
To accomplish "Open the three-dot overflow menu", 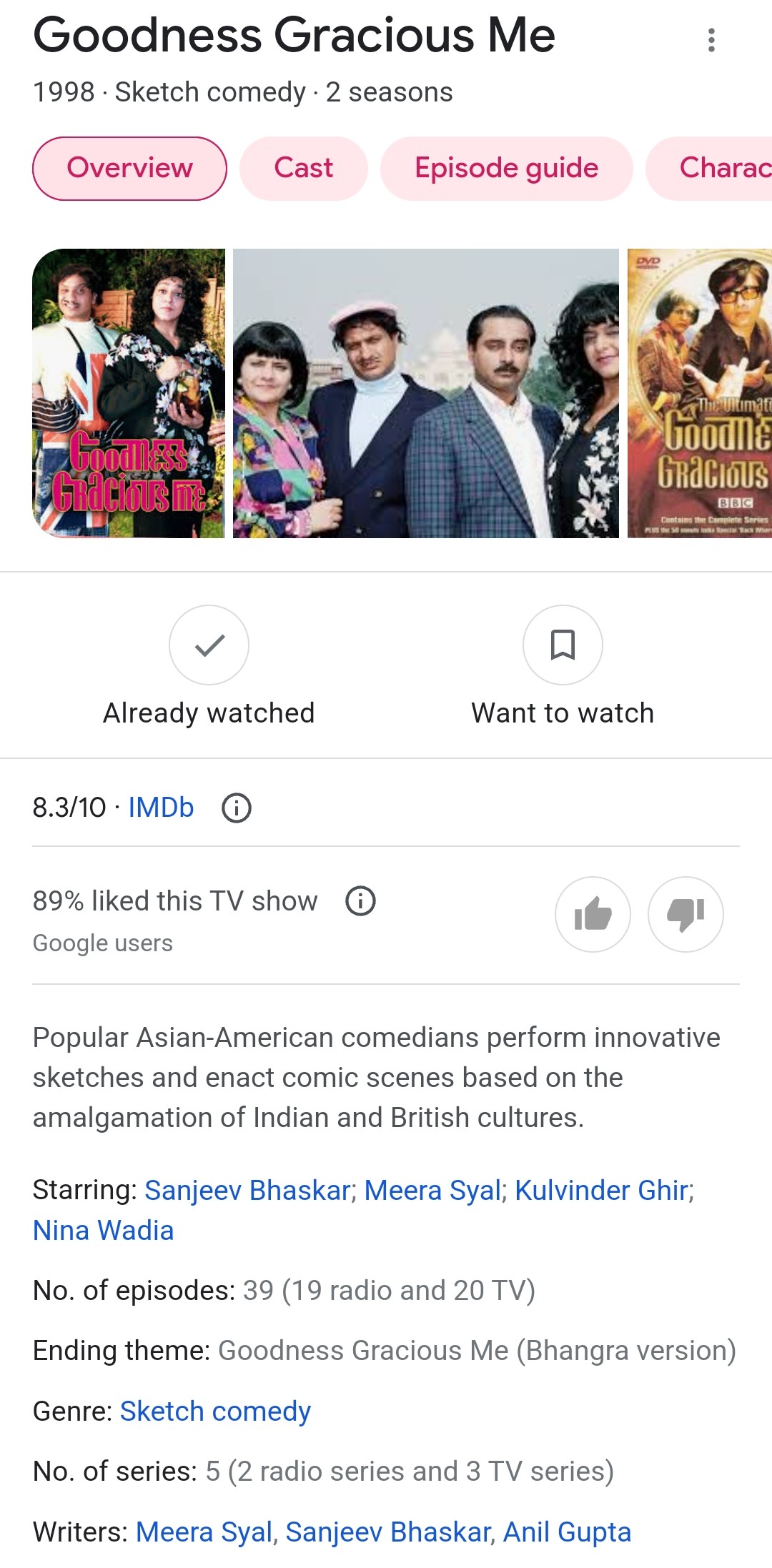I will click(711, 40).
